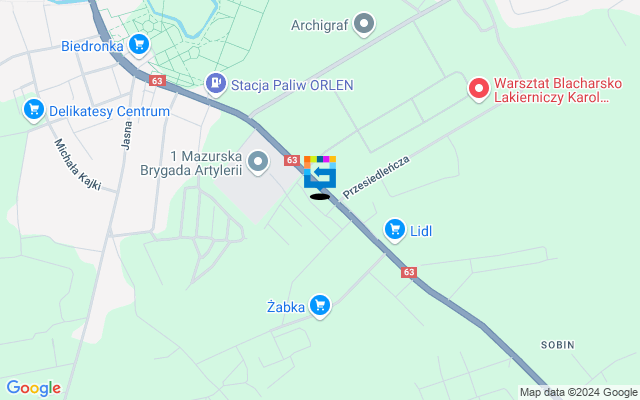Select the Żabka shop marker
Screen dimensions: 640x400
point(320,305)
